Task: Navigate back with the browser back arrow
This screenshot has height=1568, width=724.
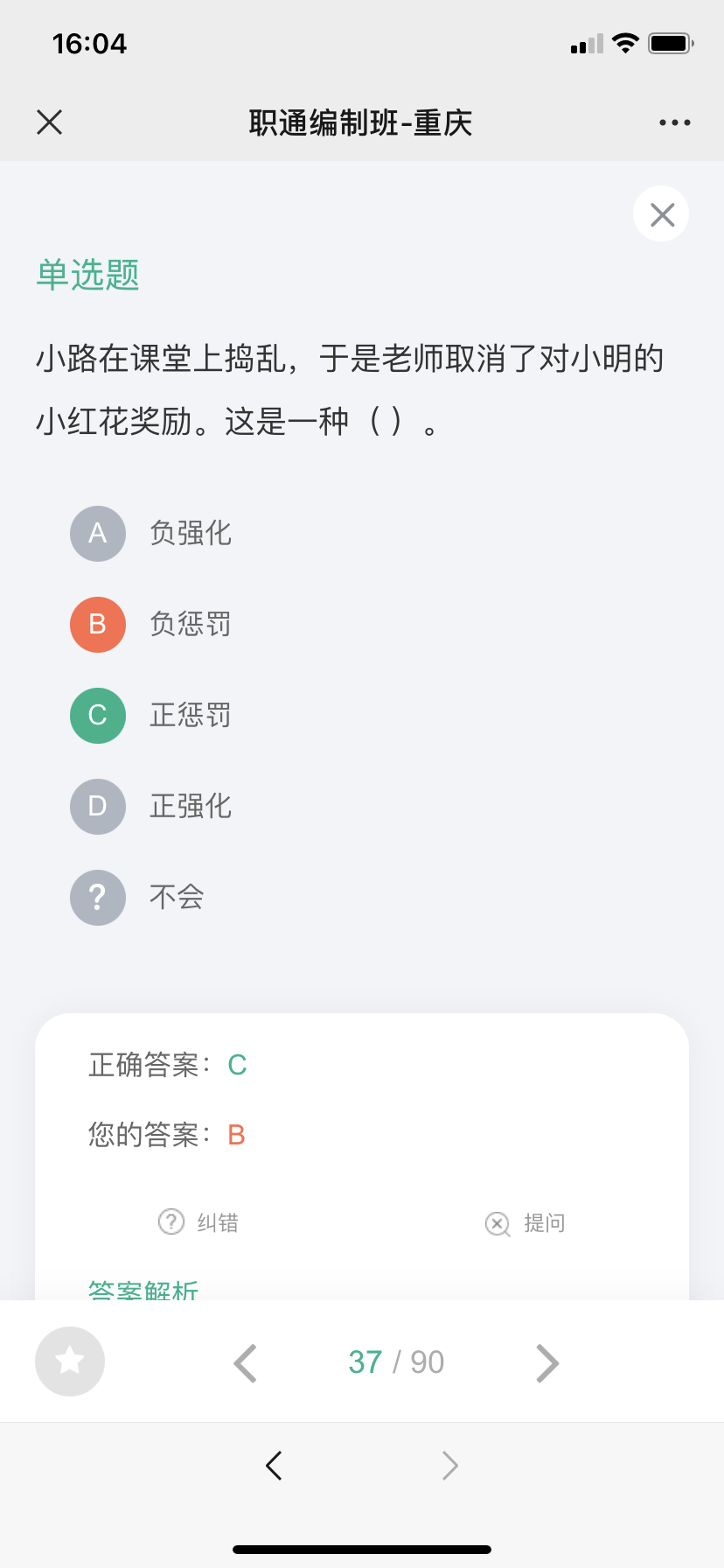Action: 274,1465
